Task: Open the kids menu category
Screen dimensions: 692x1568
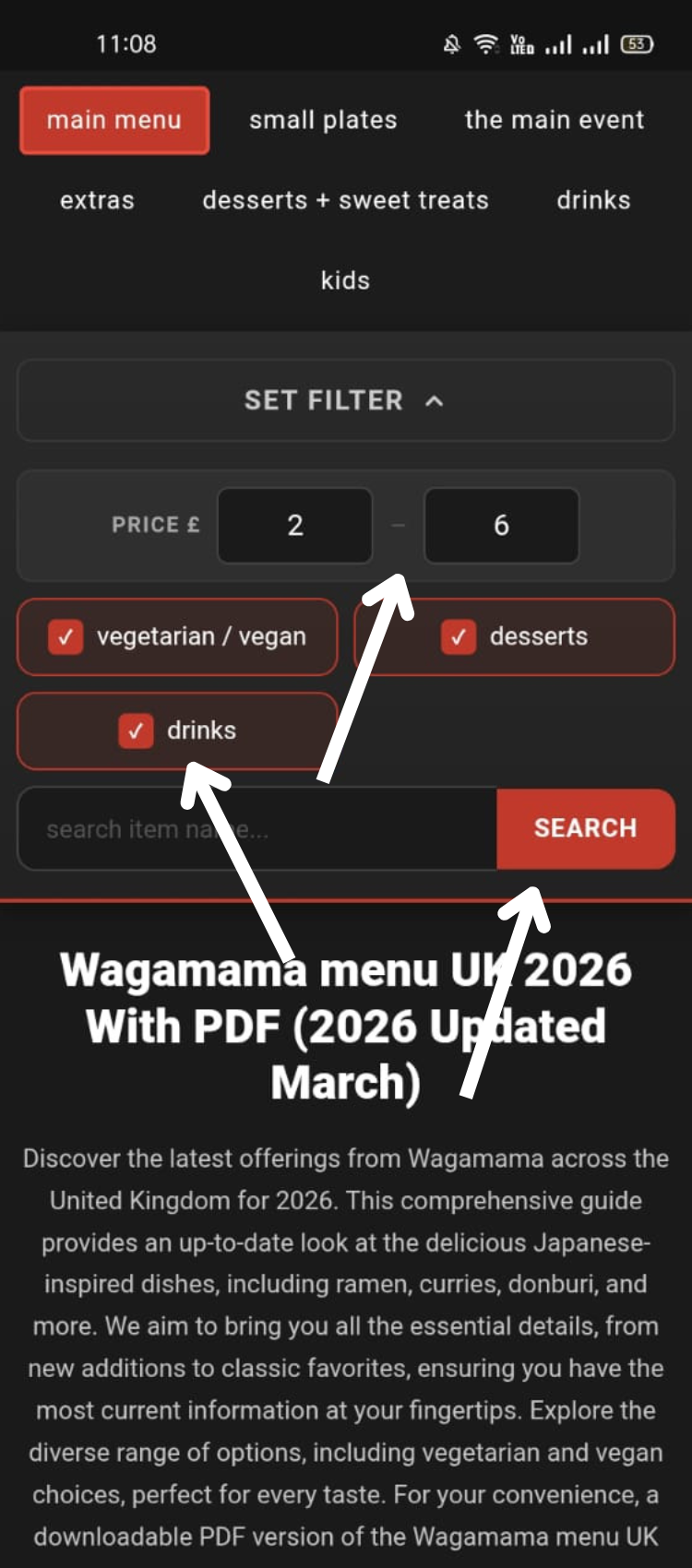Action: click(x=345, y=280)
